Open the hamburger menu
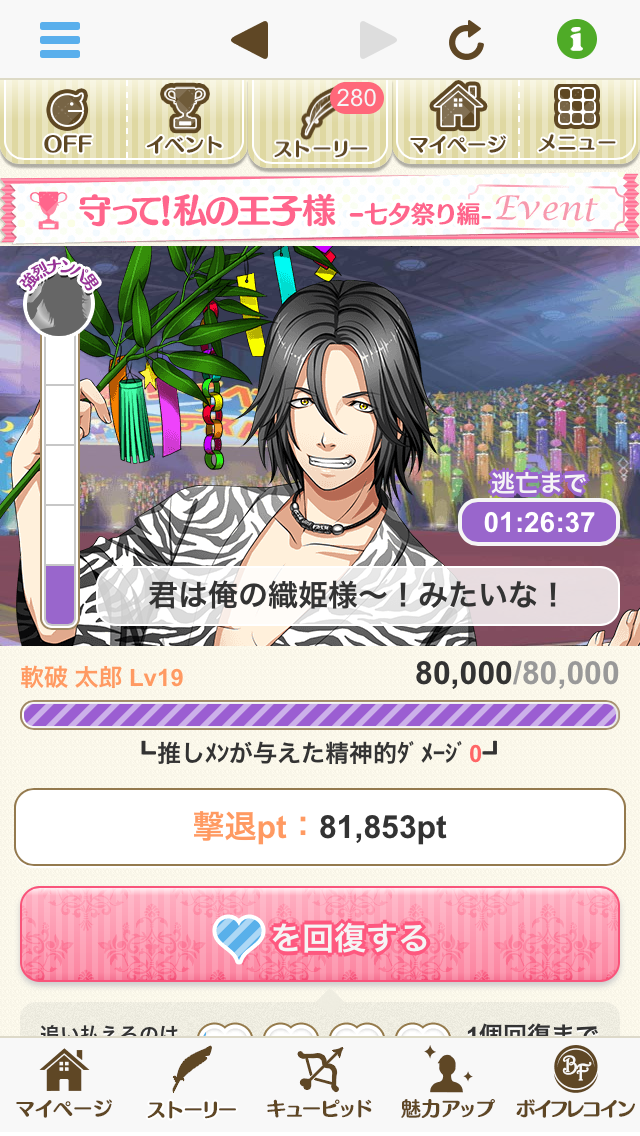 [x=60, y=40]
